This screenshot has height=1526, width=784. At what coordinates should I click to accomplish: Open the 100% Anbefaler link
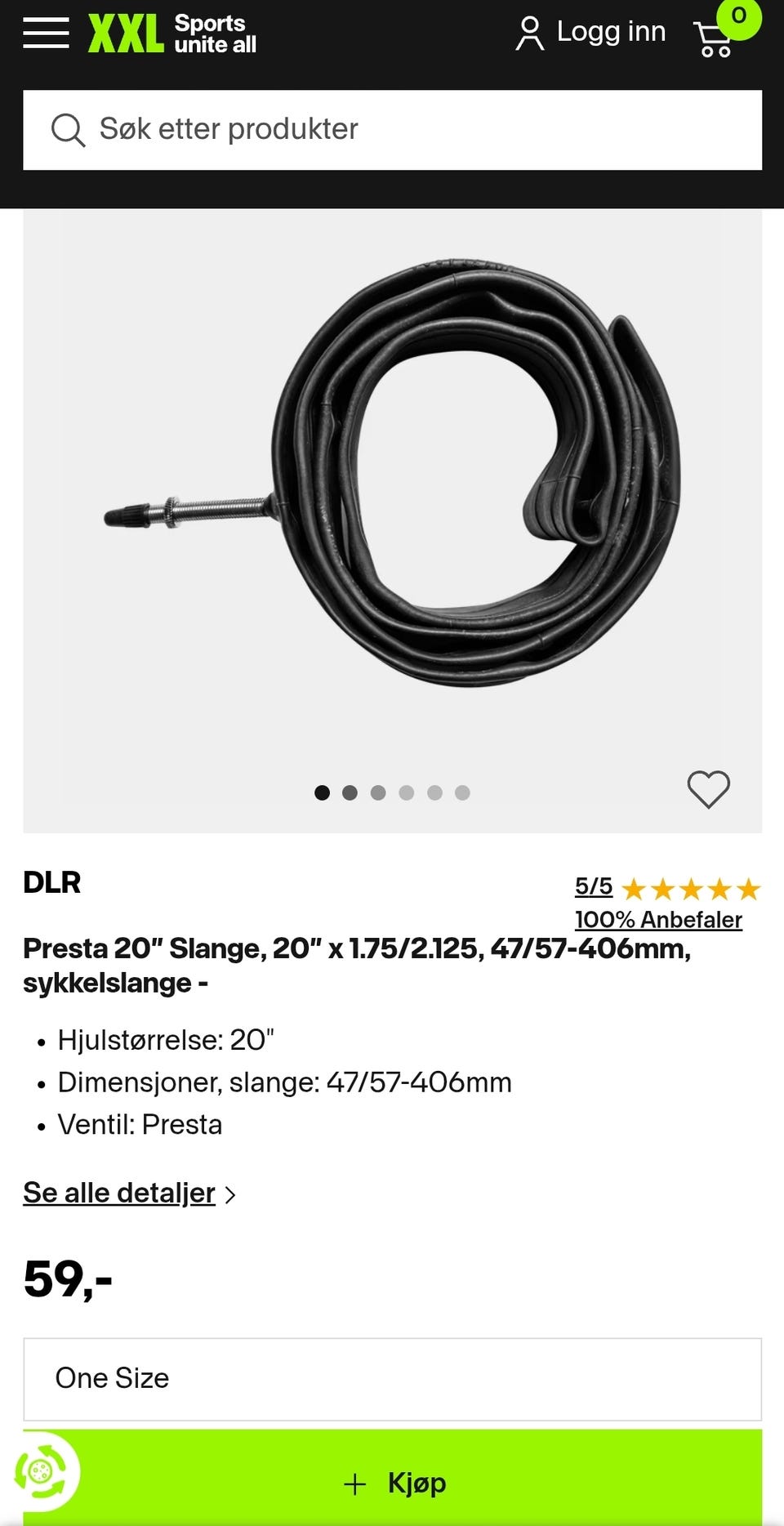coord(658,920)
